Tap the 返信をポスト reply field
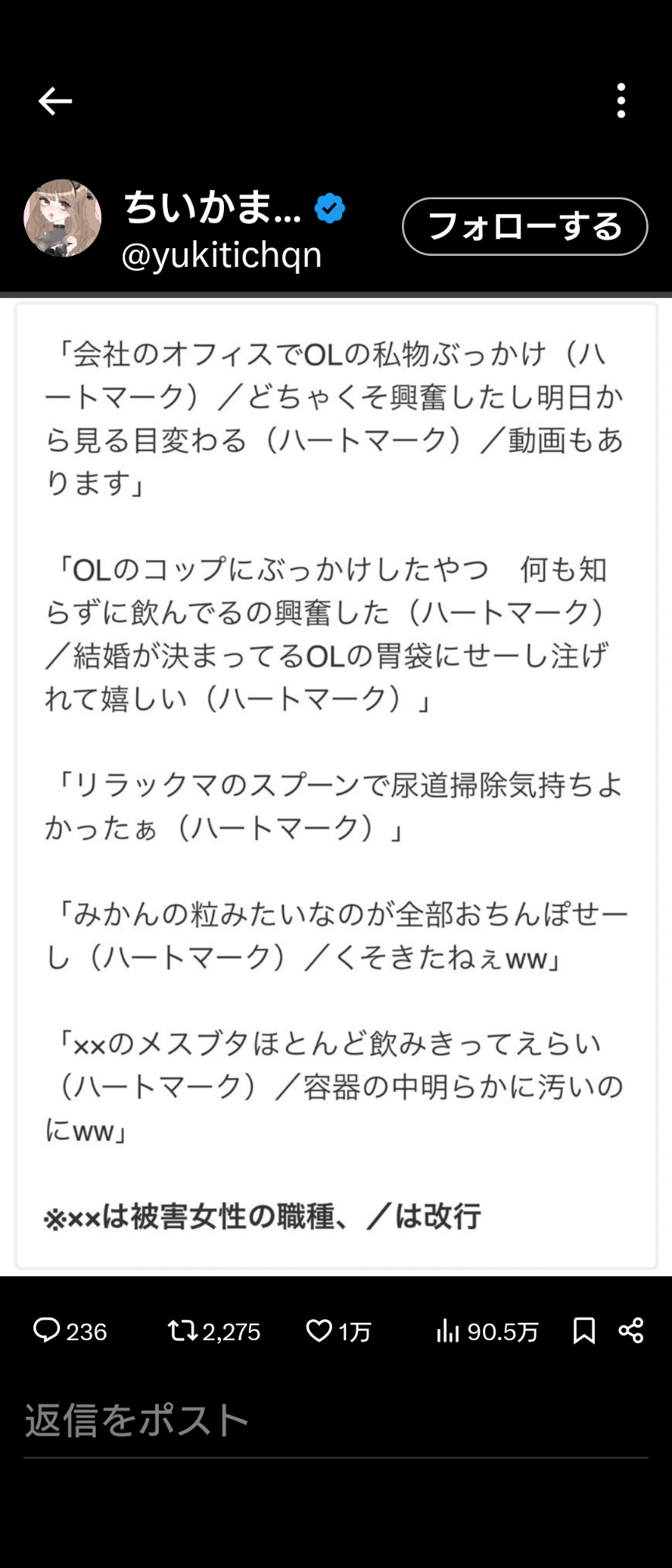Image resolution: width=672 pixels, height=1568 pixels. (x=334, y=1420)
